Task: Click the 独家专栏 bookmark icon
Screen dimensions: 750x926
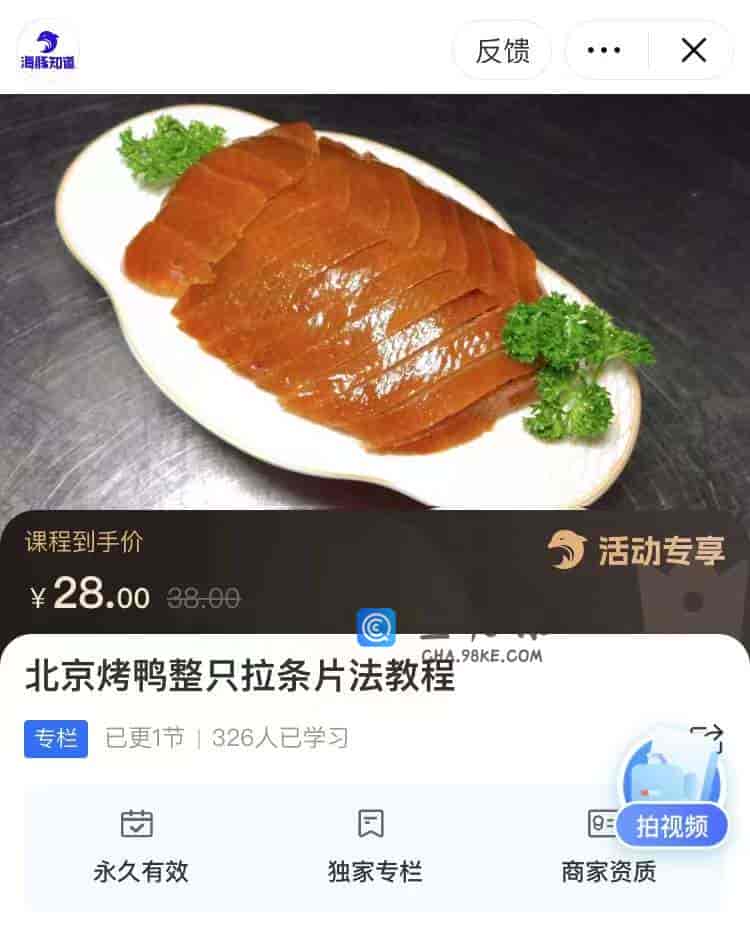Action: click(x=370, y=823)
